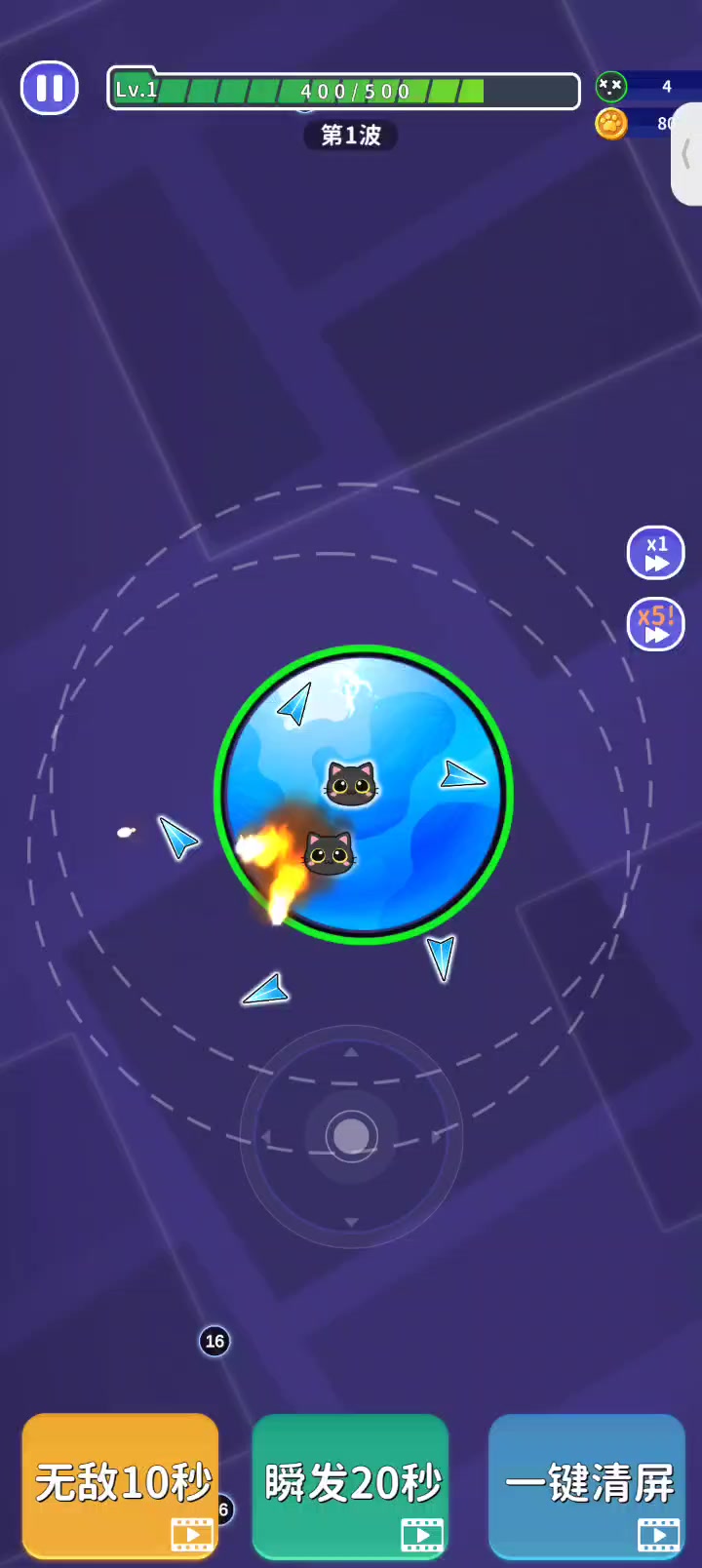Activate 瞬发20秒 instant-fire power-up
Screen dimensions: 702x1568
pos(351,1484)
